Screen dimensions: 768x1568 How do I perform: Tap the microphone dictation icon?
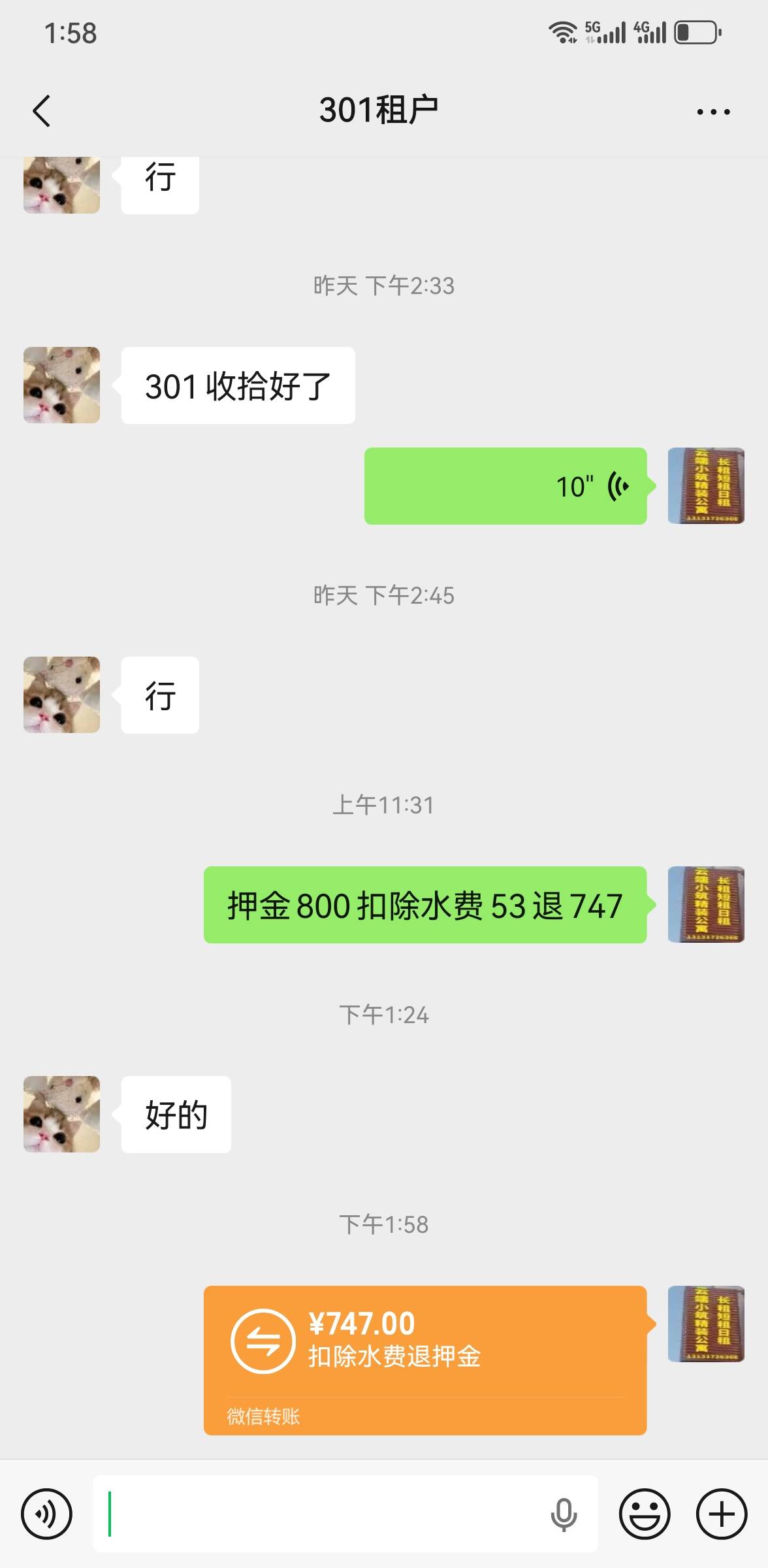(564, 1514)
